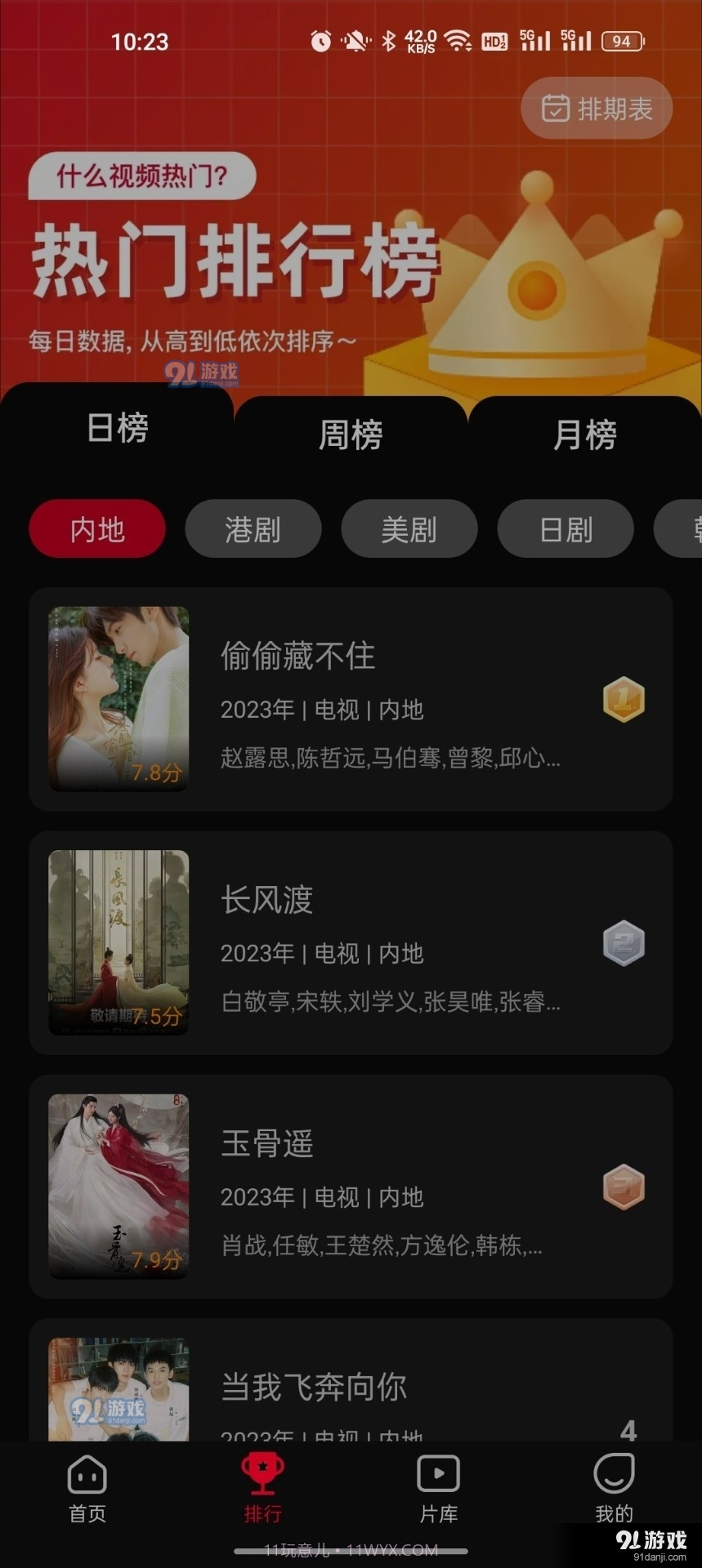Click the gold number 1 rank medal
Viewport: 702px width, 1568px height.
coord(624,700)
